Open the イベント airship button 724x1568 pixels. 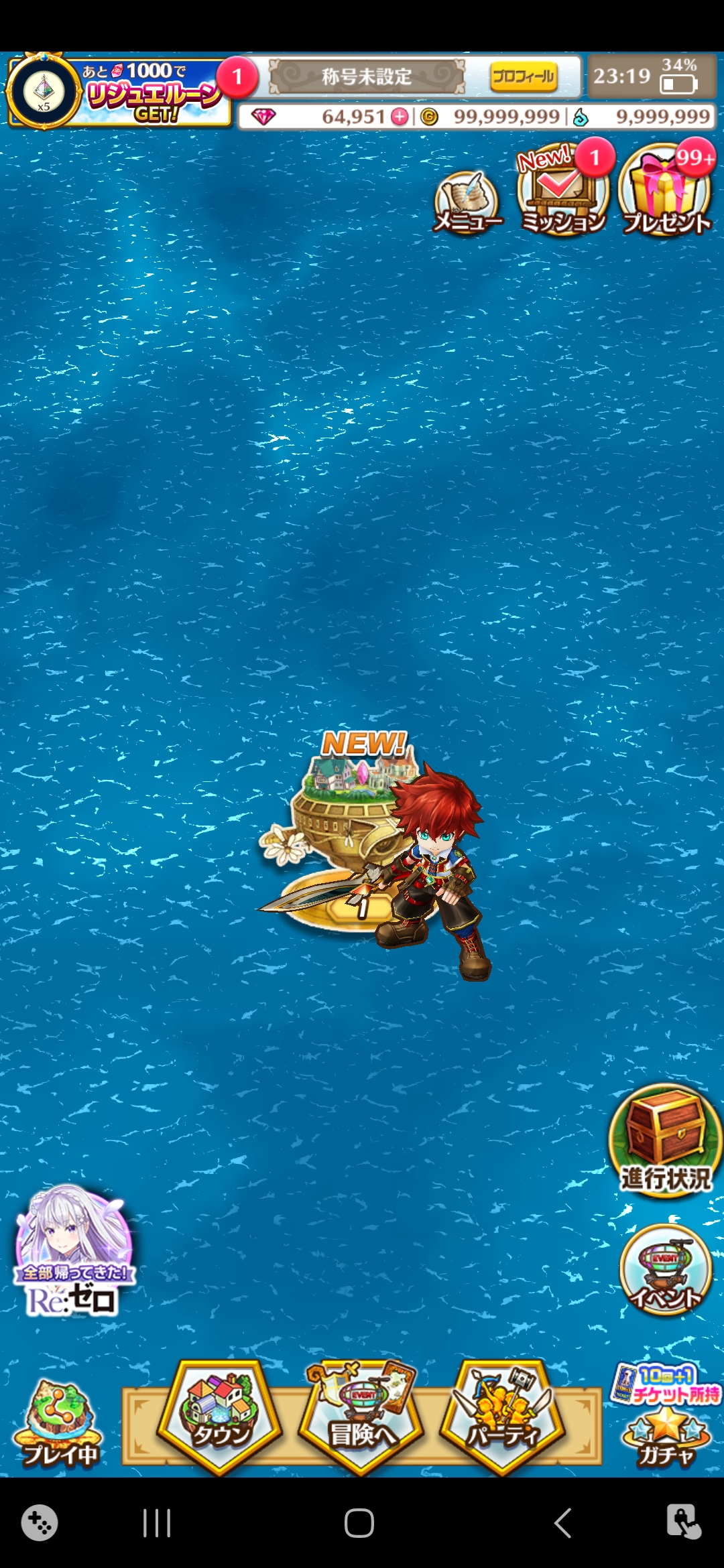coord(666,1269)
